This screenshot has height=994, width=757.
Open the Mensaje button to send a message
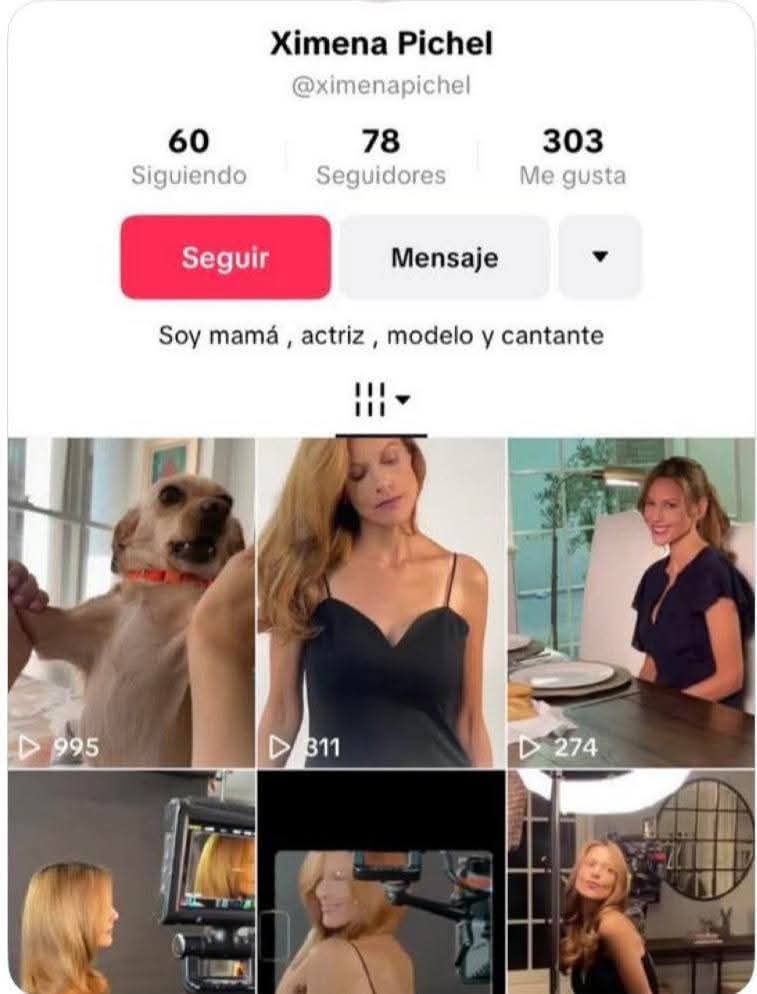pos(444,258)
